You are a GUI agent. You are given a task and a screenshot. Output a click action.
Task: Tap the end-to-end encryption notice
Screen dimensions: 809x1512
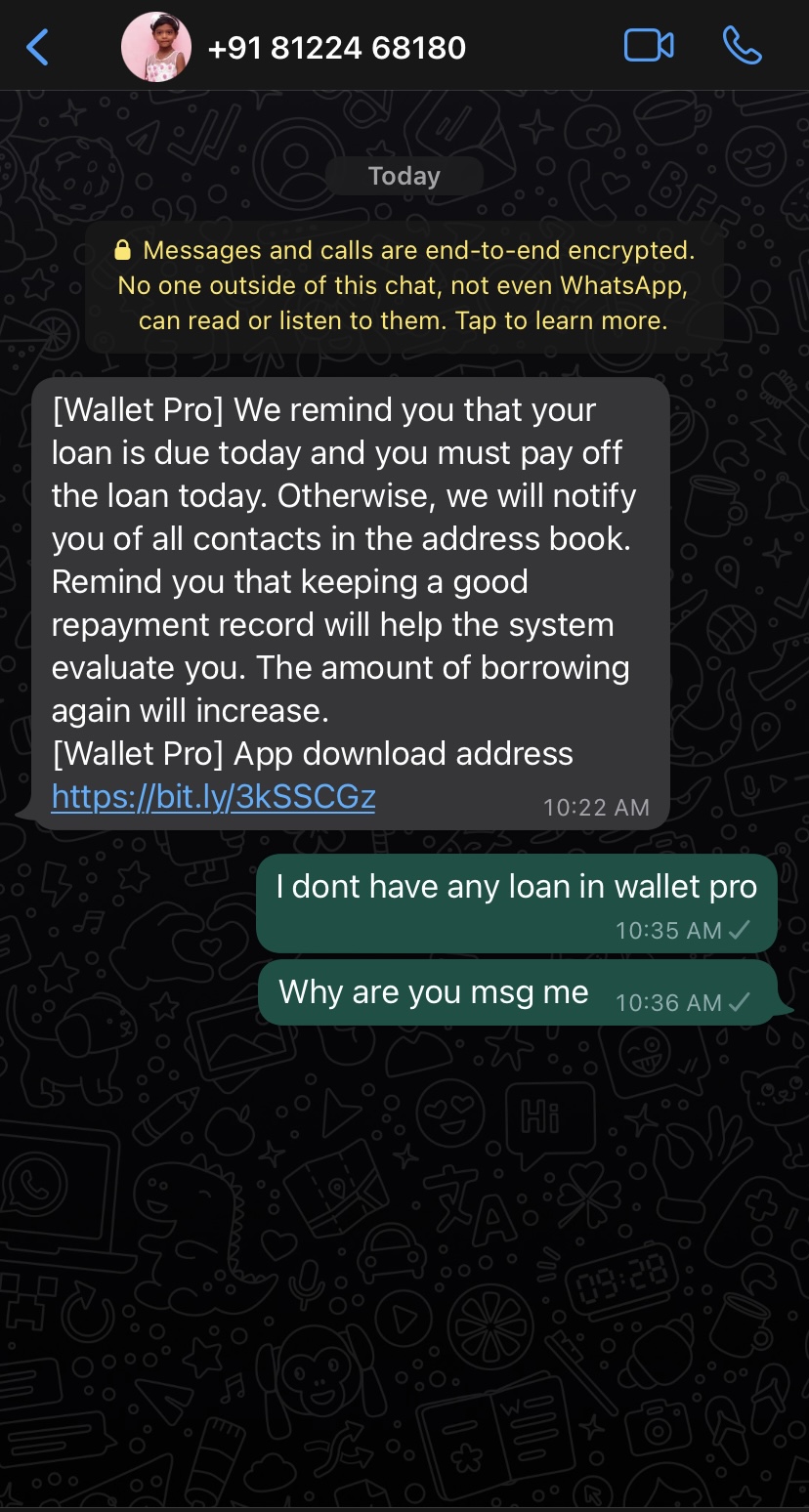click(x=404, y=285)
